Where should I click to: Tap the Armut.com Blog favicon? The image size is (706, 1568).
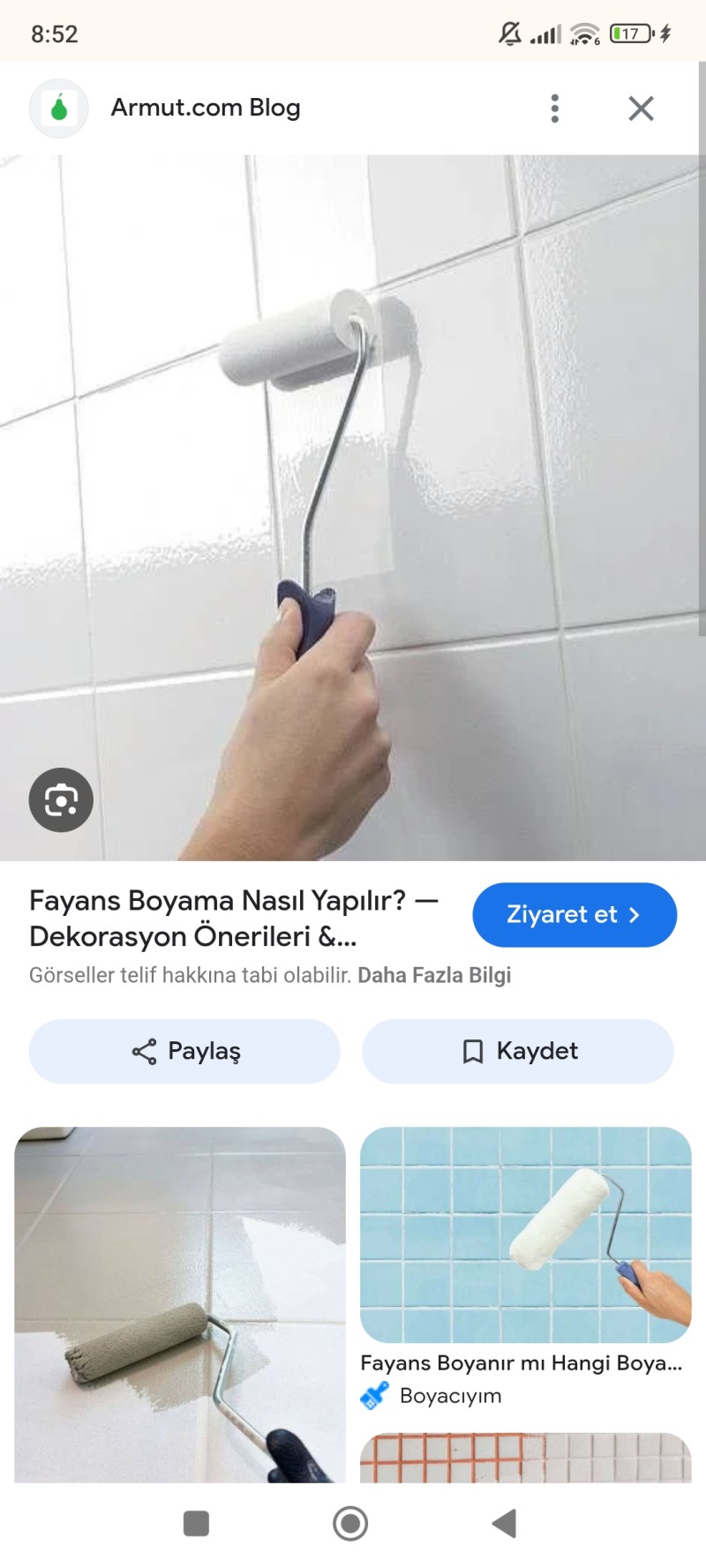pos(58,108)
